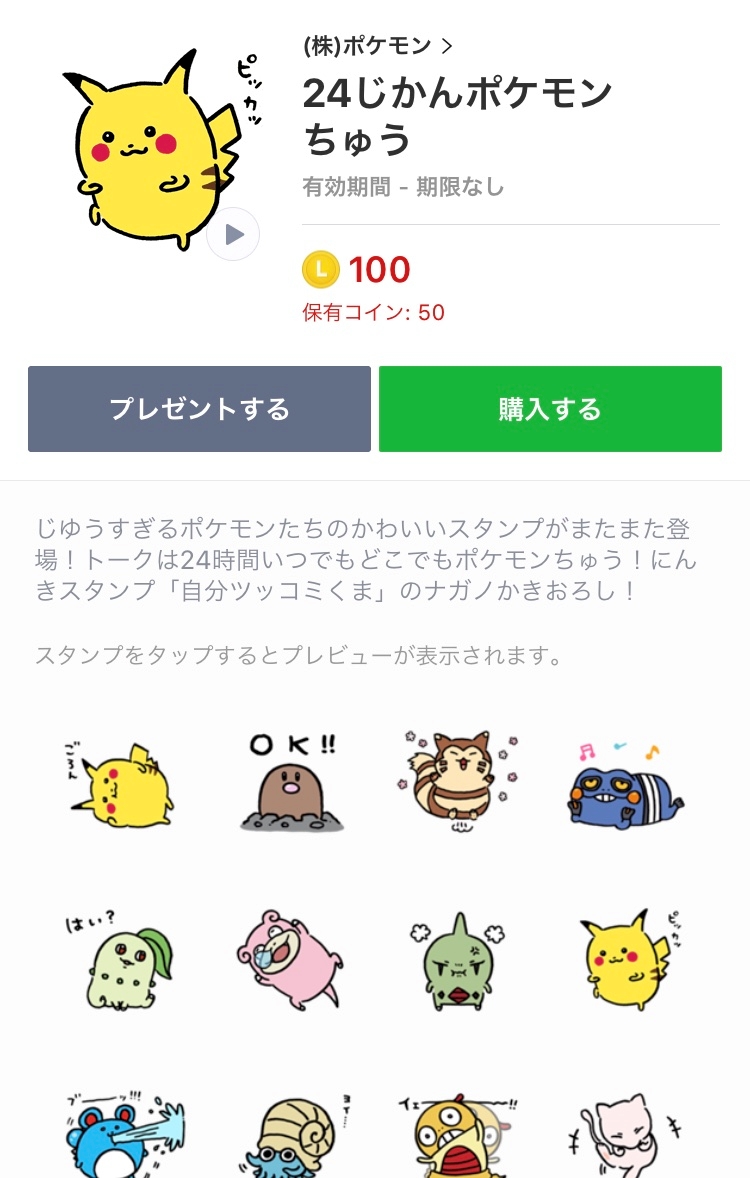Play the Pikachu sticker animation preview
Image resolution: width=750 pixels, height=1178 pixels.
point(233,234)
